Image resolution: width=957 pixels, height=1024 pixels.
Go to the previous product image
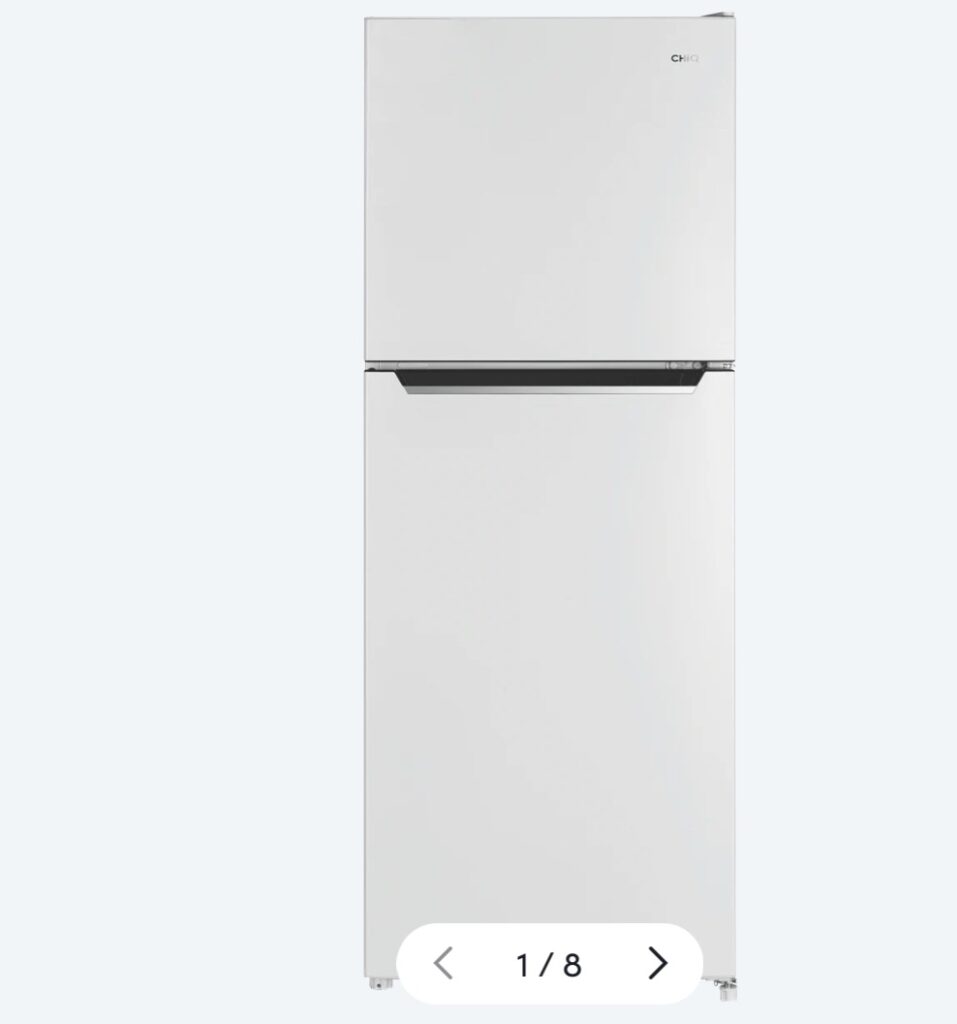click(443, 963)
